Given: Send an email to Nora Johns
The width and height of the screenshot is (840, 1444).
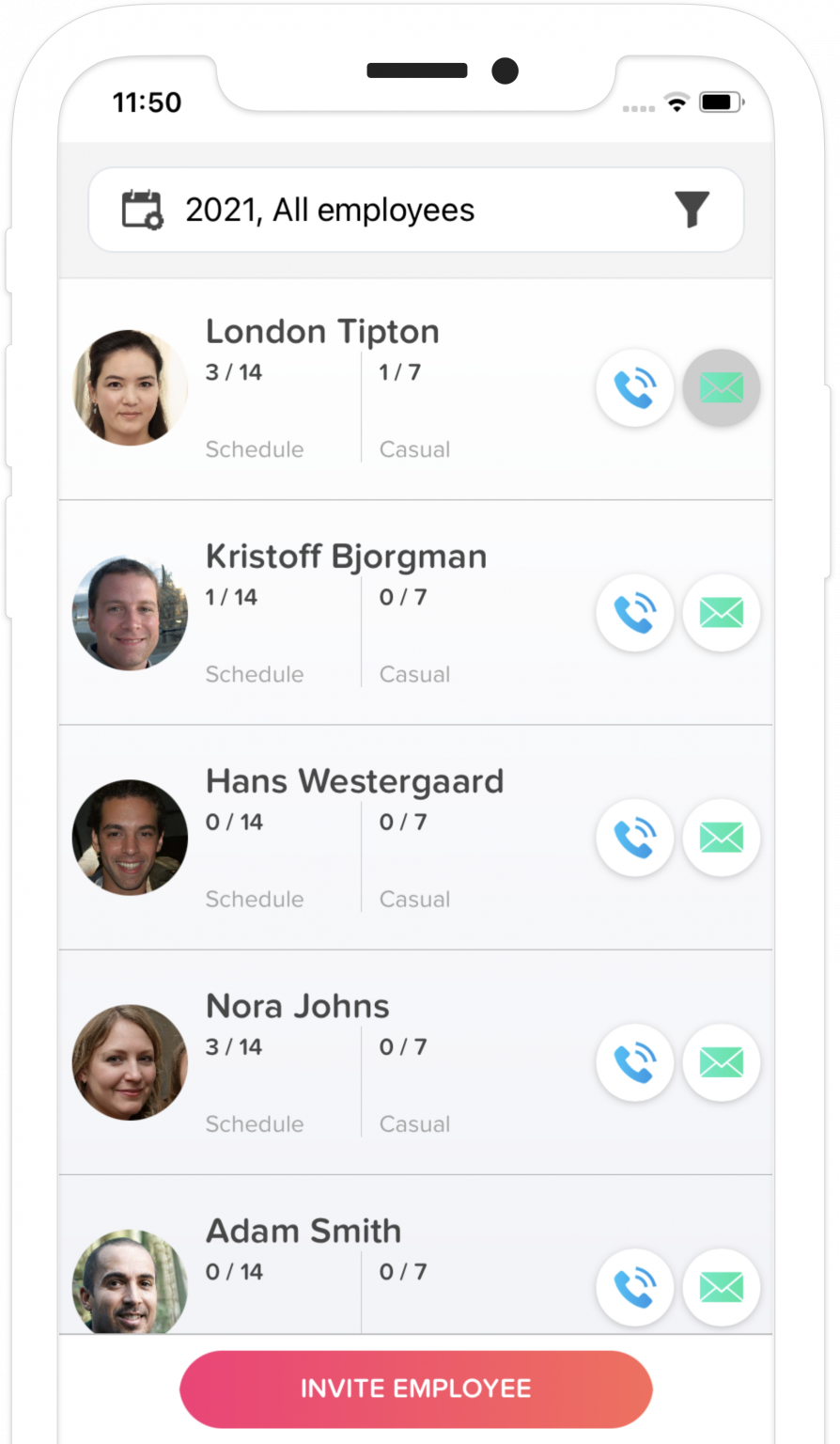Looking at the screenshot, I should click(x=721, y=1062).
